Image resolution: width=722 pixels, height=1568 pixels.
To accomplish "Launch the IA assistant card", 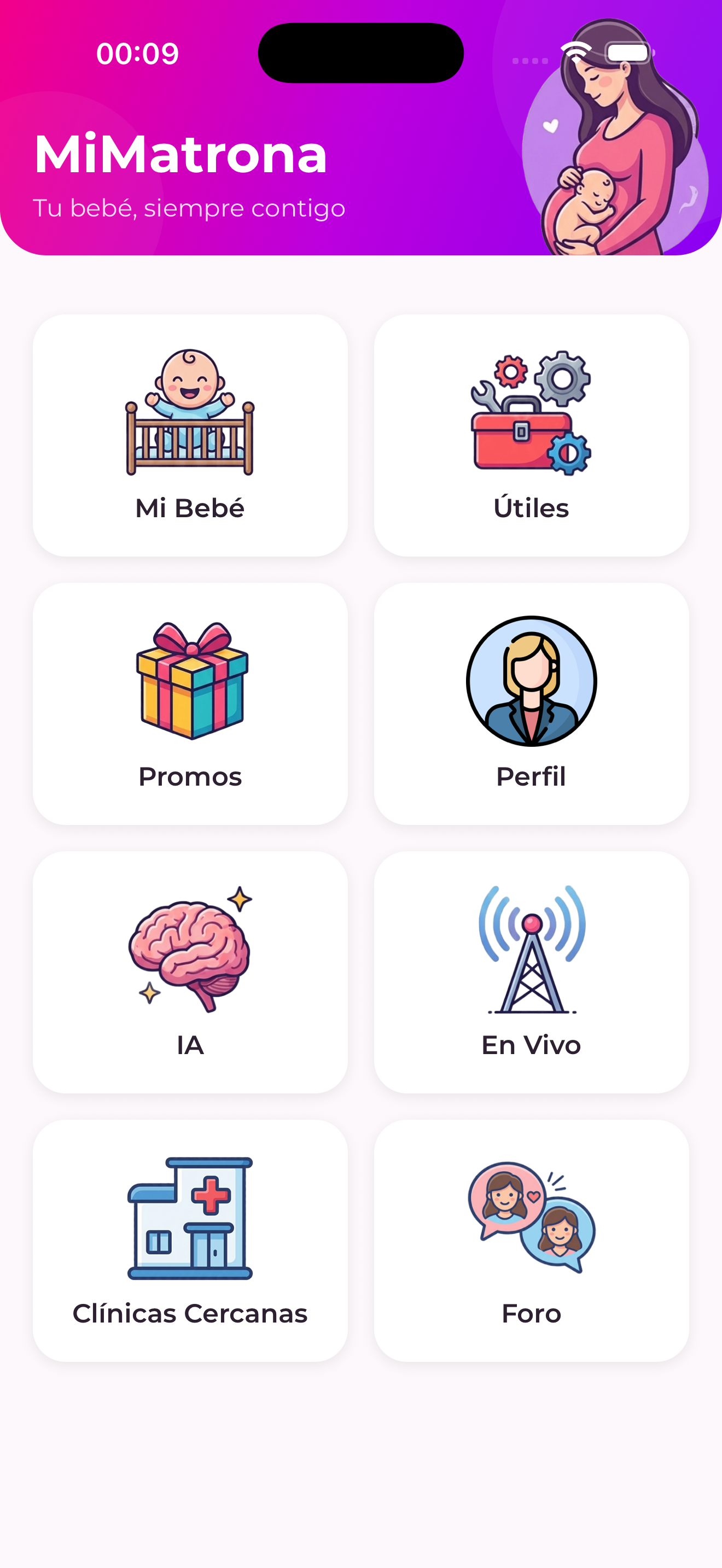I will pos(190,972).
